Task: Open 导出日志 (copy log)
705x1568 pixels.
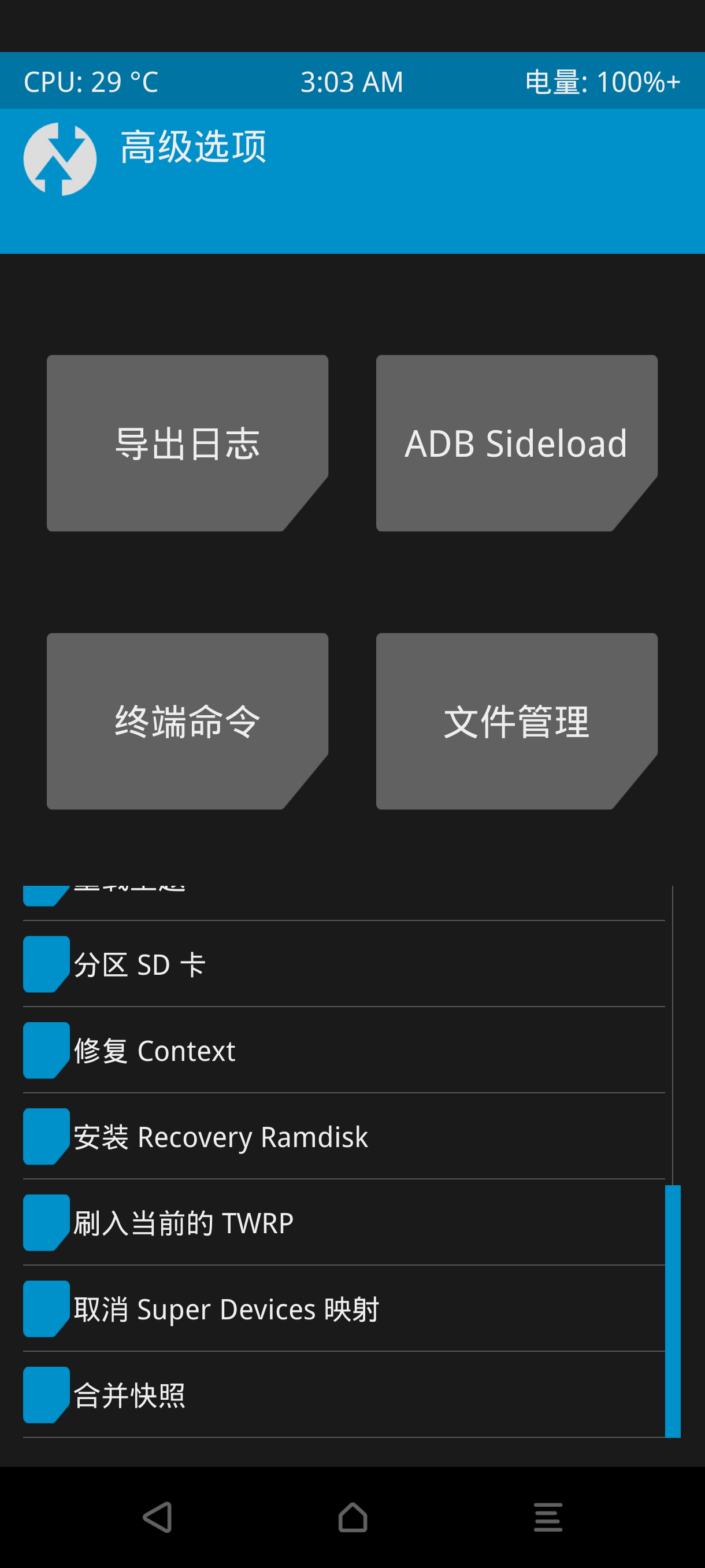Action: click(x=187, y=442)
